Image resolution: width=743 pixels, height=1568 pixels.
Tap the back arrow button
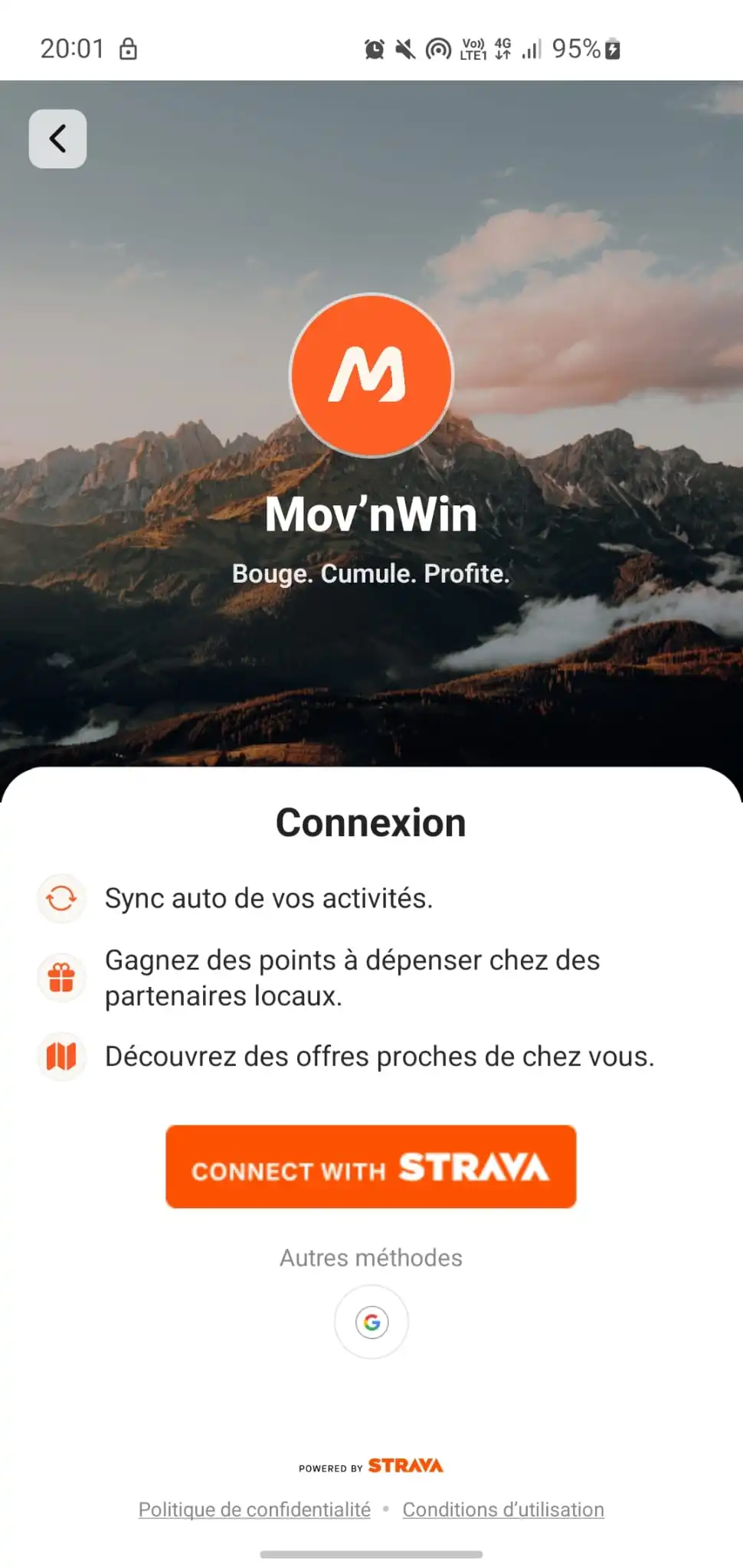pyautogui.click(x=57, y=139)
